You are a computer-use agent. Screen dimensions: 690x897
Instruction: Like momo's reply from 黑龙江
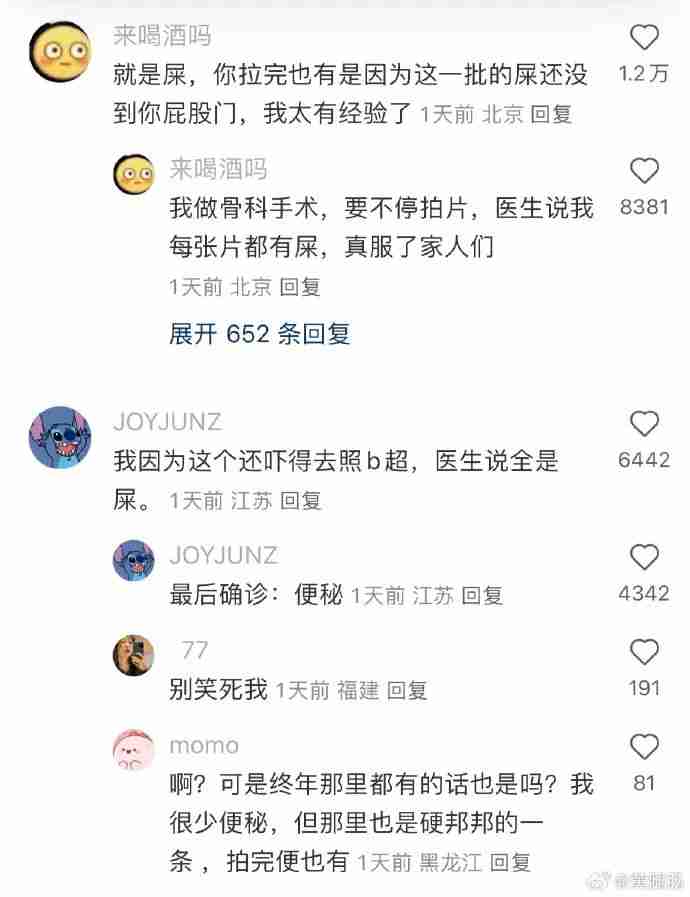[x=644, y=747]
